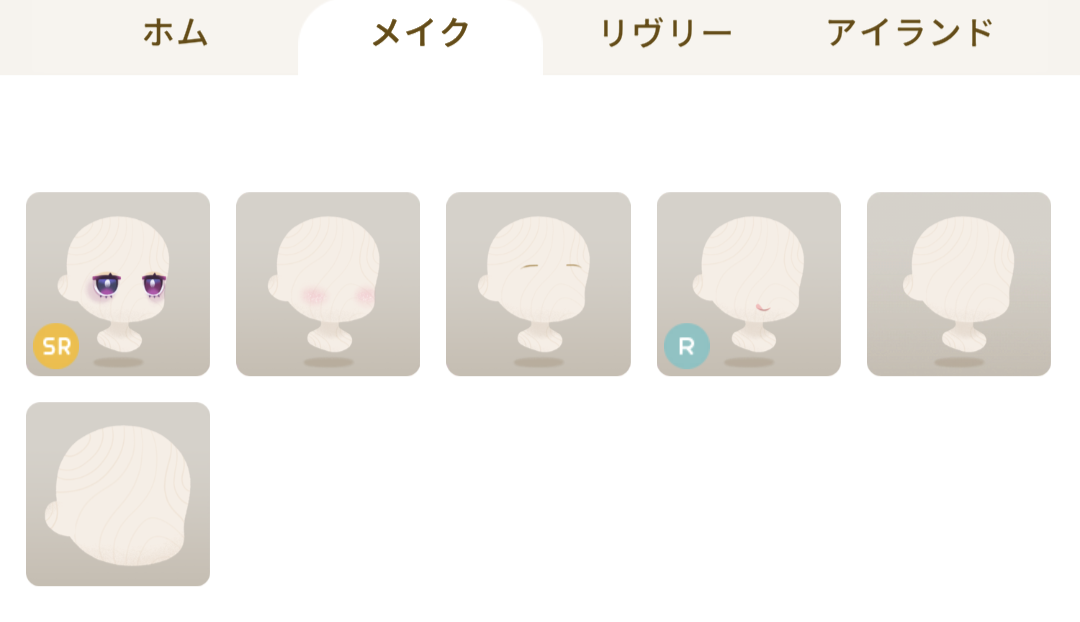Pick the closed eyes makeup item
Image resolution: width=1080 pixels, height=622 pixels.
click(x=538, y=284)
